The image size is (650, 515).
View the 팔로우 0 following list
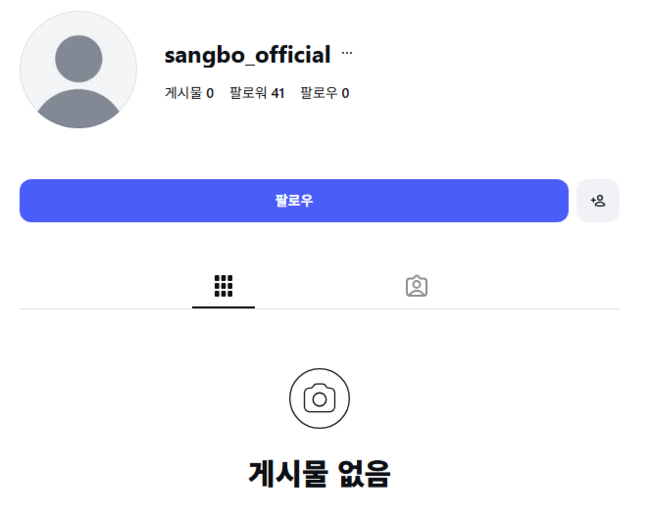[324, 93]
